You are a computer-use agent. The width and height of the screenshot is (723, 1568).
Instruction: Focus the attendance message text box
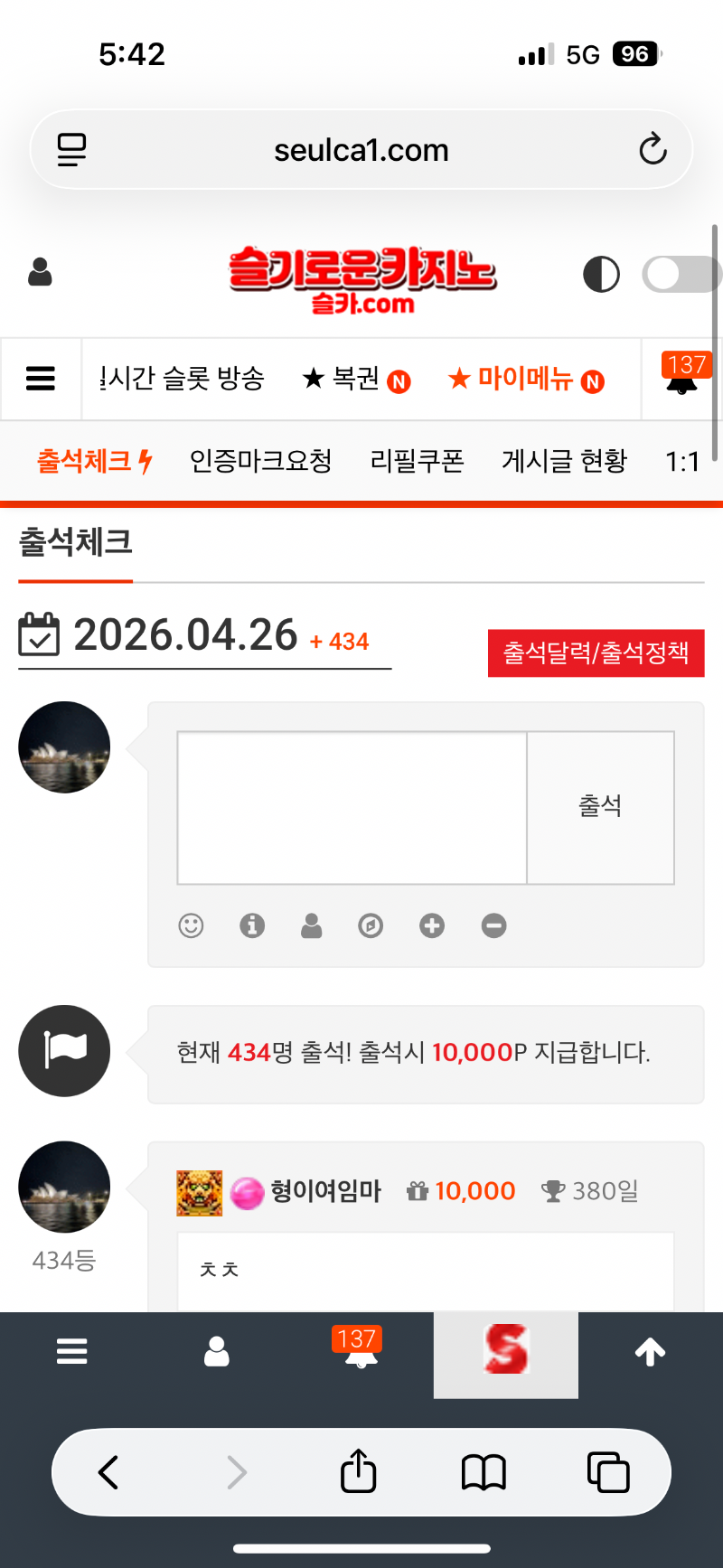coord(352,807)
